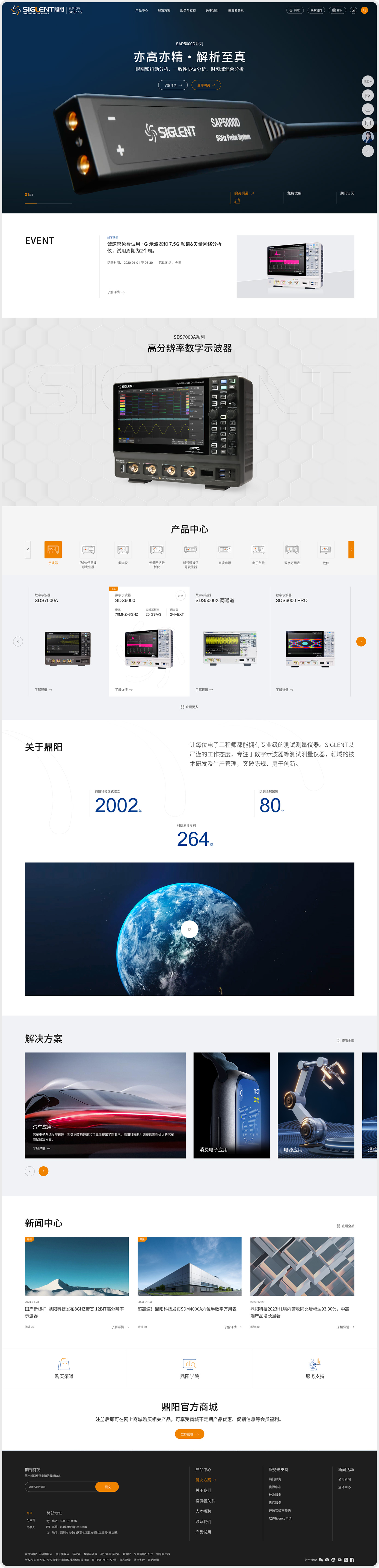Tap 提交 to submit the subscription
This screenshot has width=379, height=1568.
coord(107,1487)
